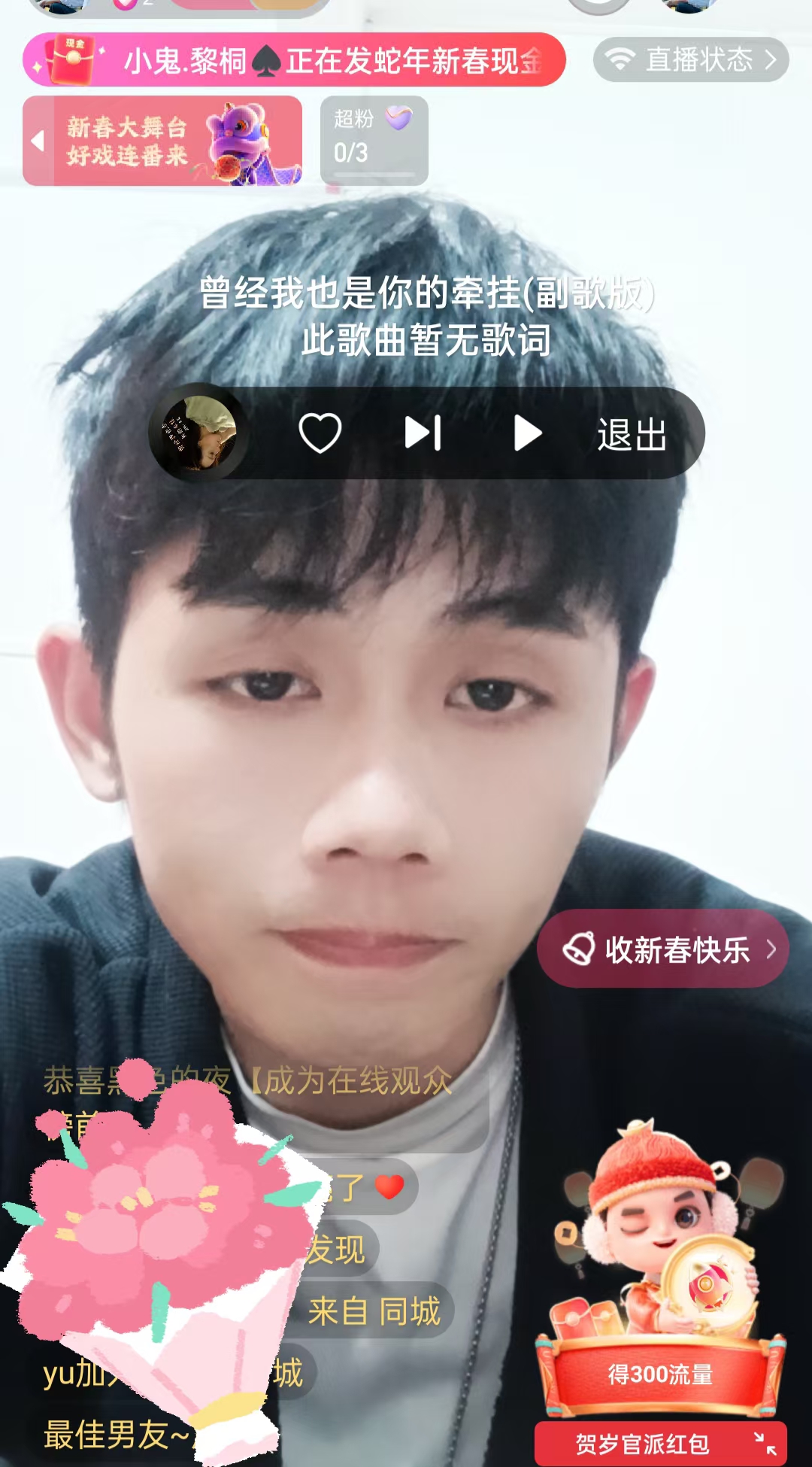This screenshot has width=812, height=1467.
Task: Collapse the 贺岁官派红包 widget
Action: pos(765,1444)
